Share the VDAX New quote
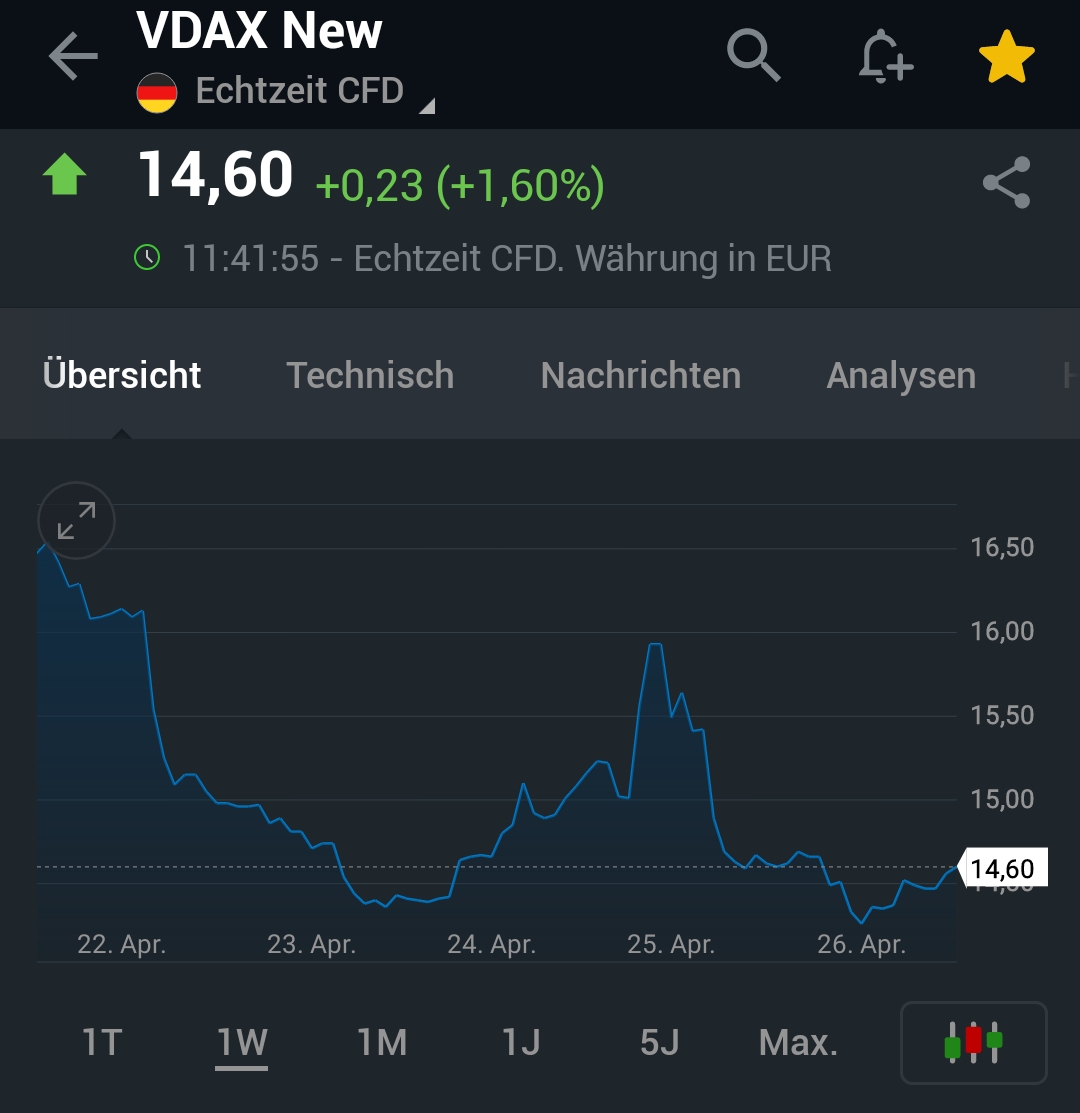 [x=1007, y=183]
